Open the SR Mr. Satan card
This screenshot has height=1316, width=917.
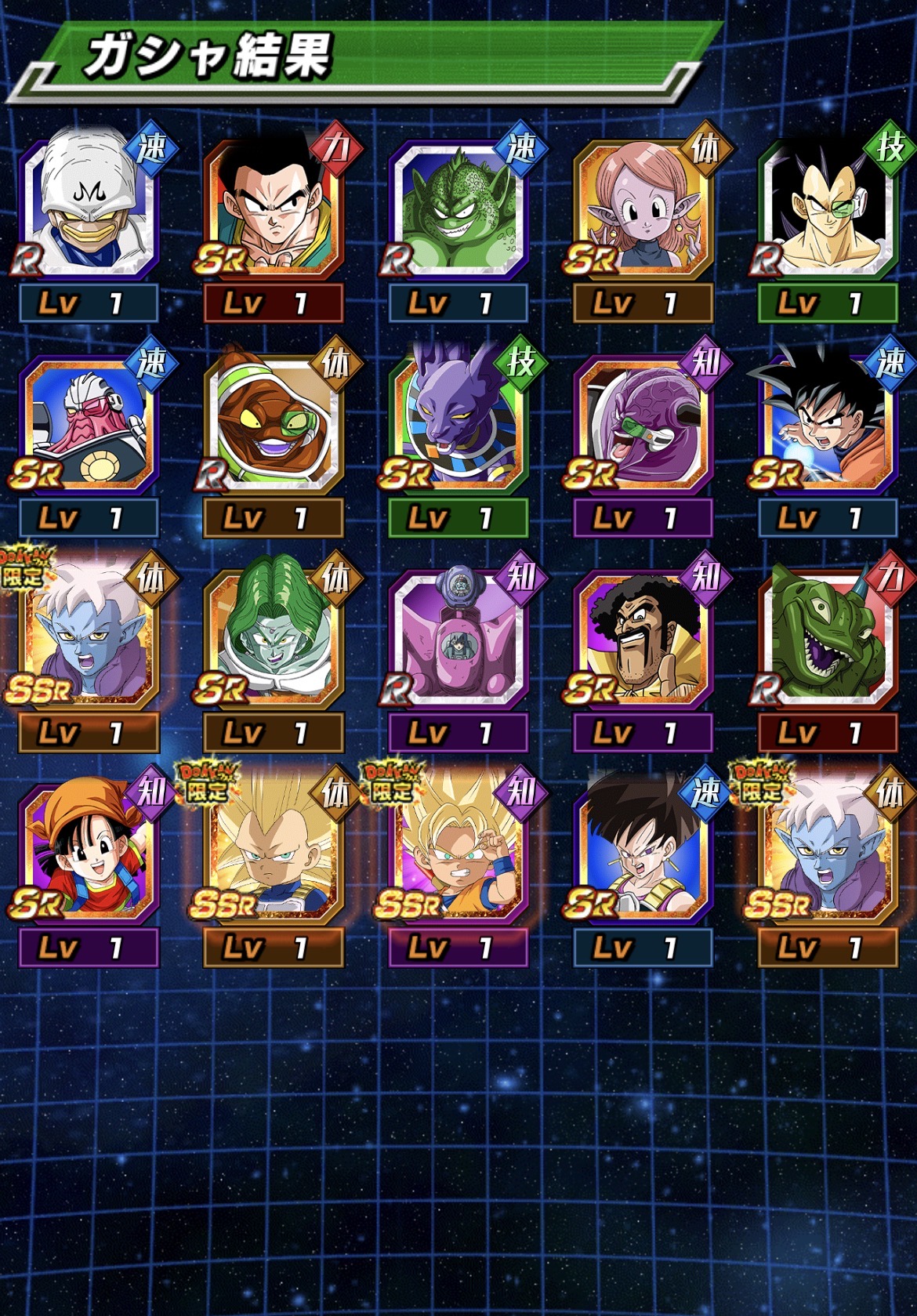[x=643, y=638]
